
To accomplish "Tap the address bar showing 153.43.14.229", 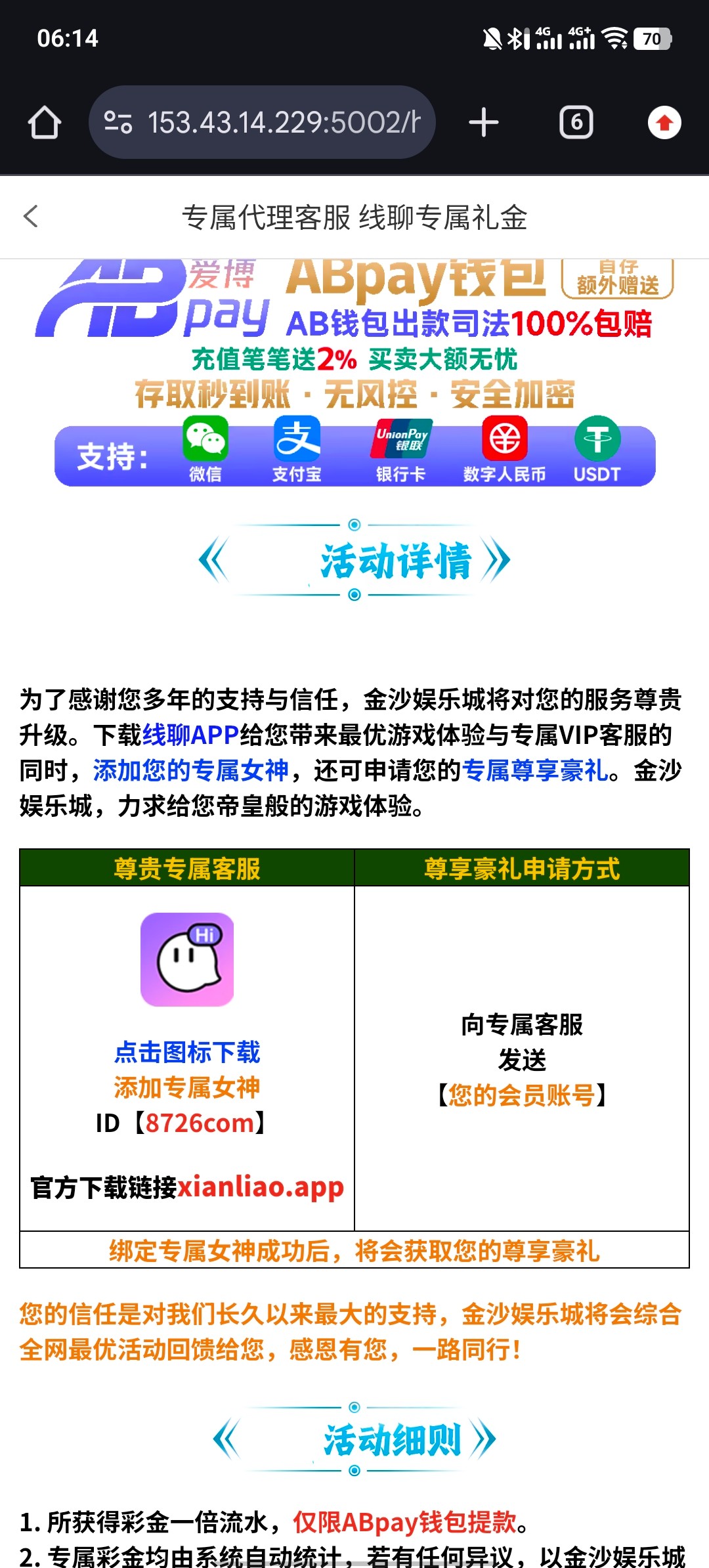I will tap(263, 123).
